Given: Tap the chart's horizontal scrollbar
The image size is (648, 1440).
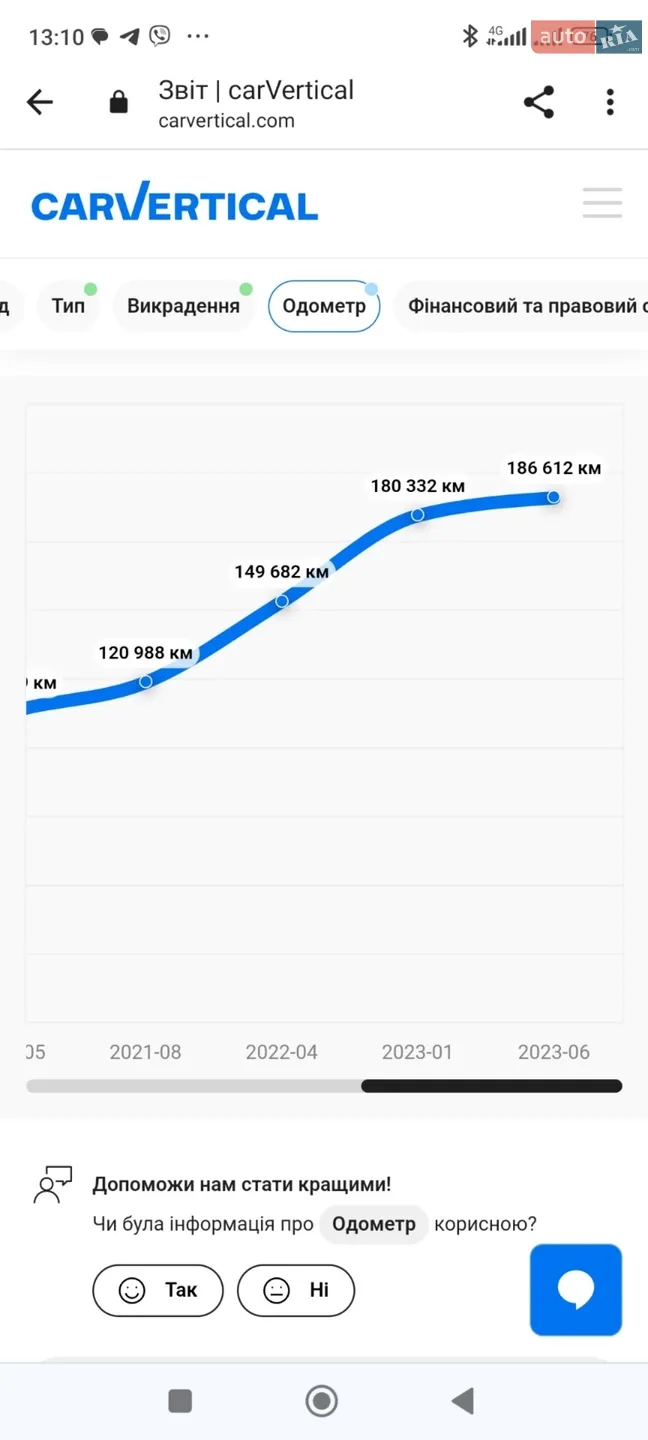Looking at the screenshot, I should [324, 1086].
